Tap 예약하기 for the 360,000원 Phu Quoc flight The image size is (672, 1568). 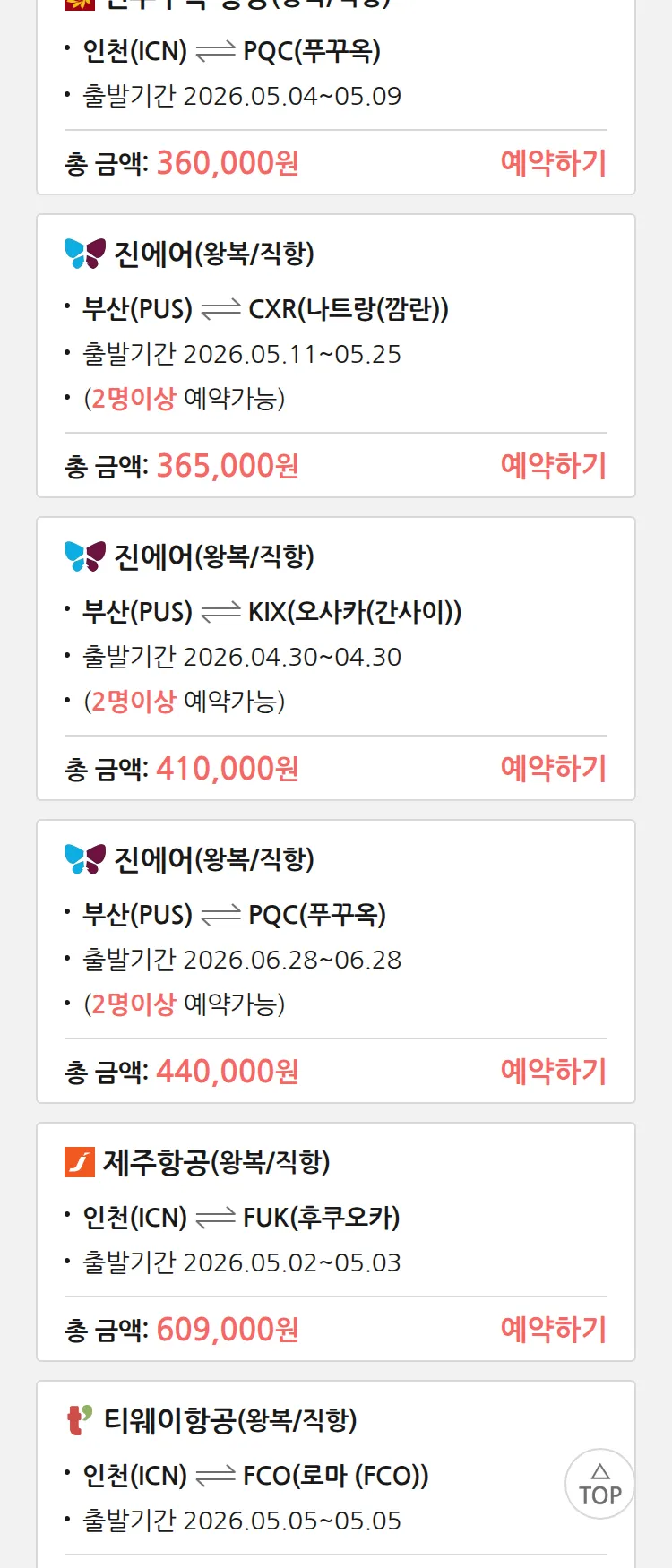click(x=553, y=163)
